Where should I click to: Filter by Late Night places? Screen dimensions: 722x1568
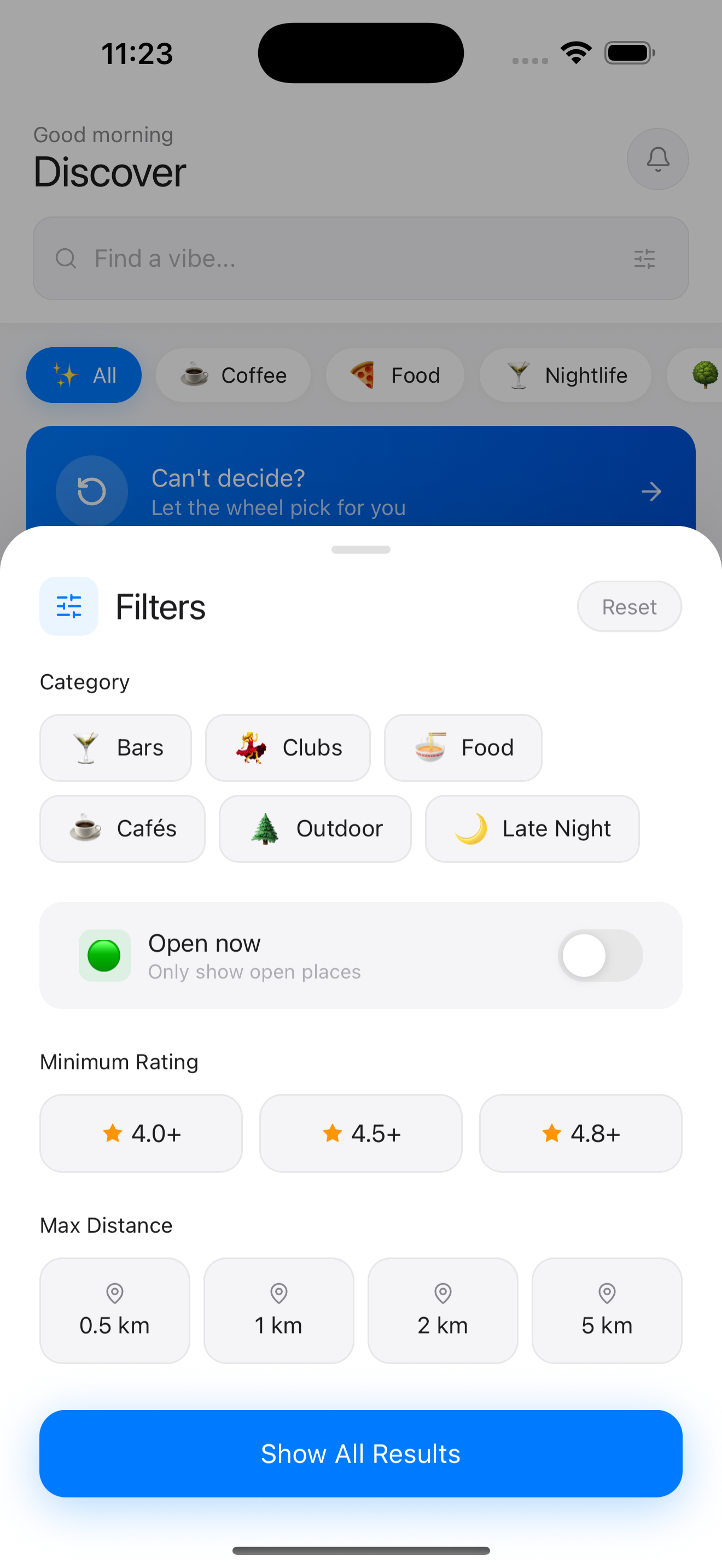click(x=532, y=828)
